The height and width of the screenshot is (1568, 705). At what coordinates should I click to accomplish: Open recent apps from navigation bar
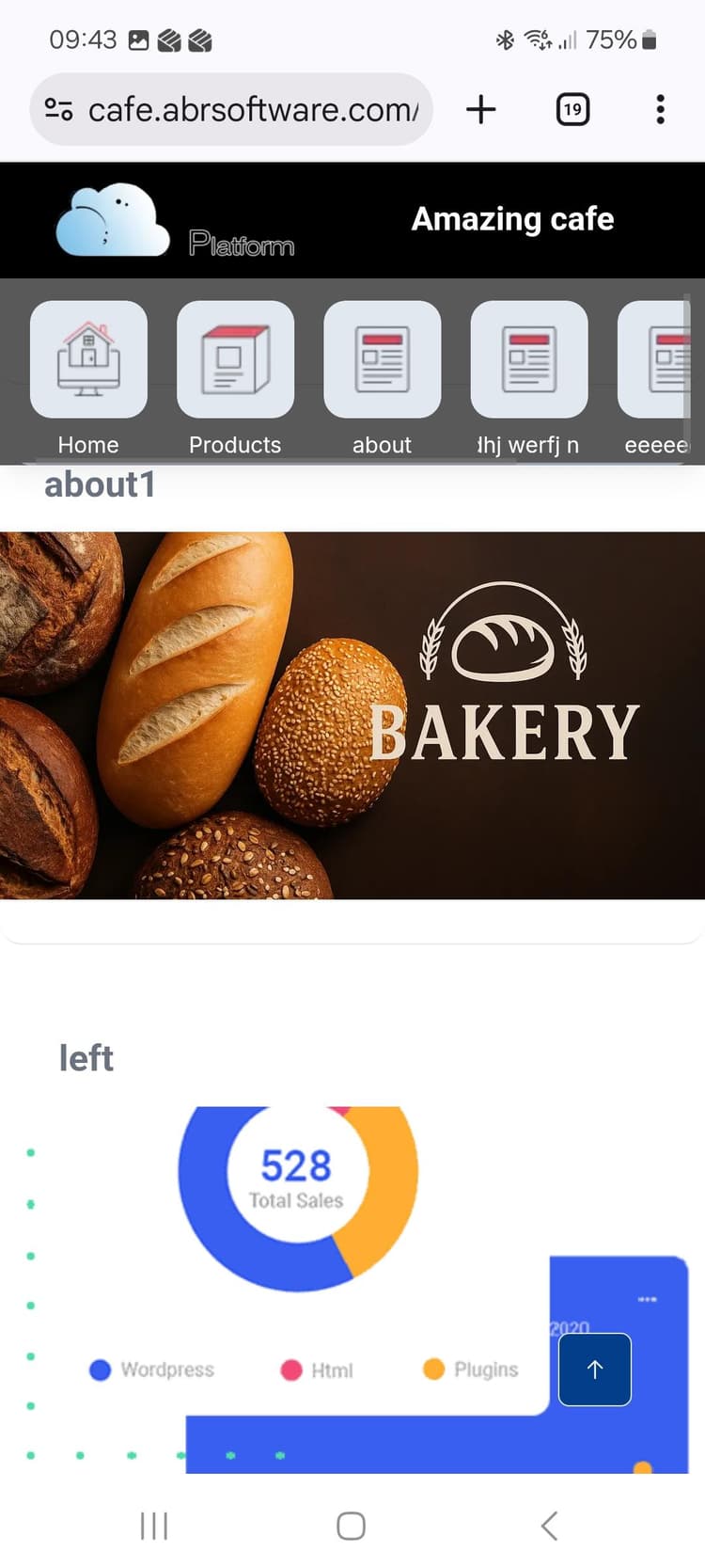pyautogui.click(x=154, y=1526)
